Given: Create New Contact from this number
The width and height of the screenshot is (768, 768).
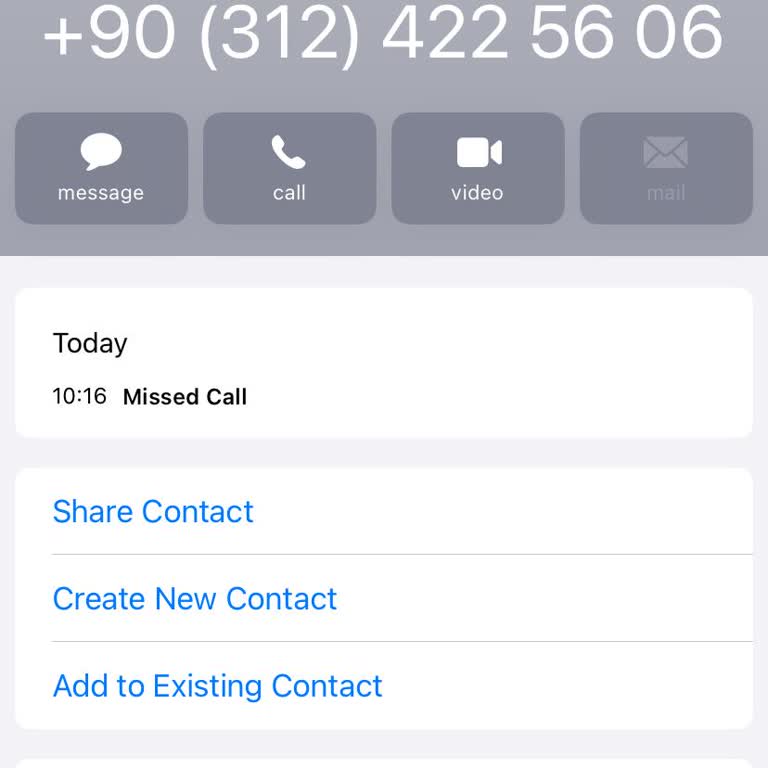Looking at the screenshot, I should coord(195,598).
